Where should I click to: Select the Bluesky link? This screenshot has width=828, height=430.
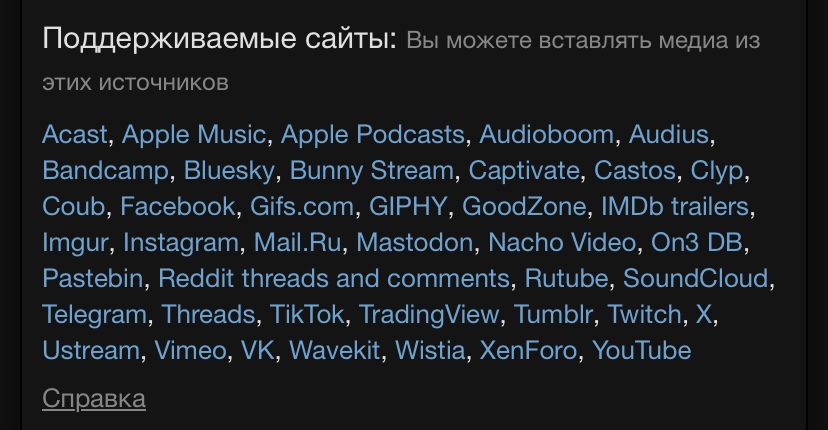click(x=228, y=170)
